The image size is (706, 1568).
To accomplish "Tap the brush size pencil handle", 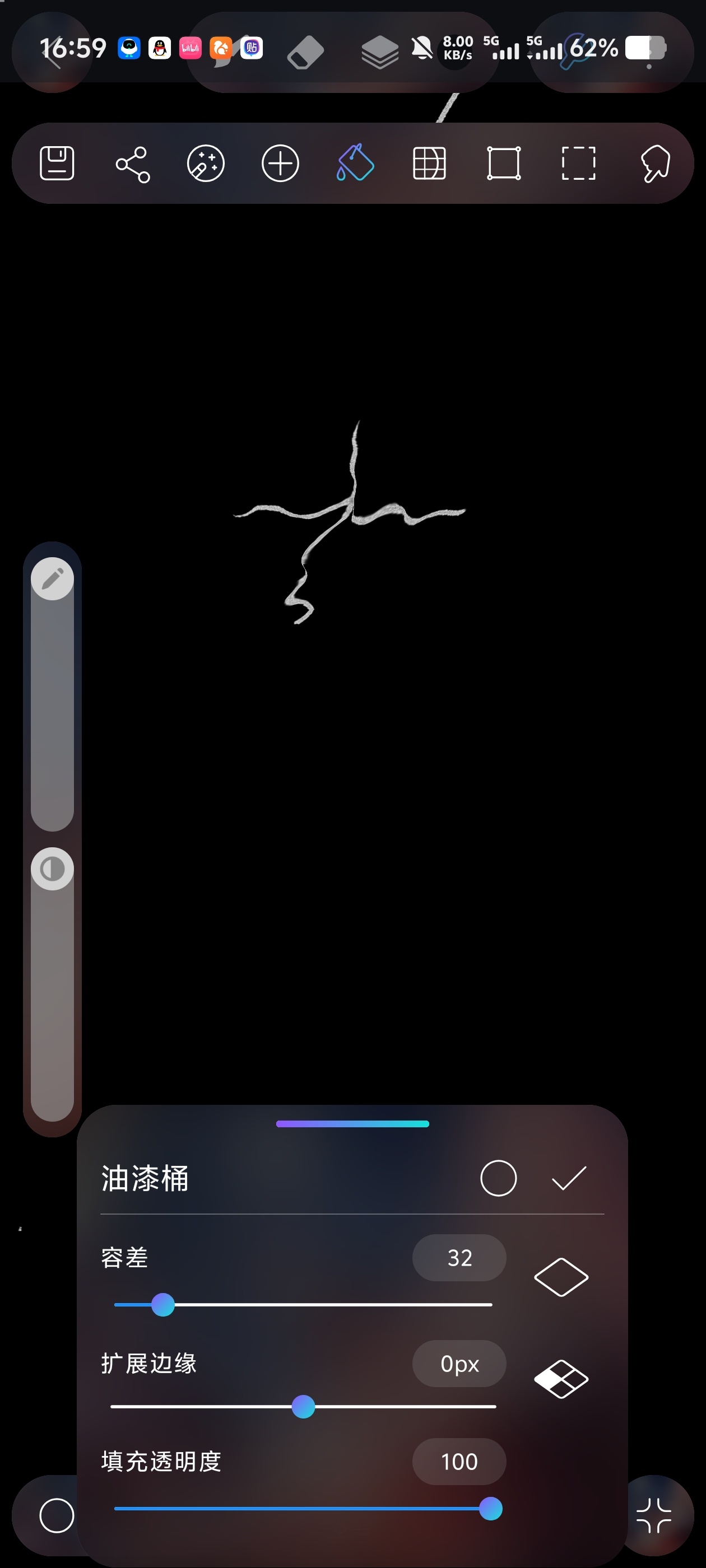I will click(x=52, y=578).
